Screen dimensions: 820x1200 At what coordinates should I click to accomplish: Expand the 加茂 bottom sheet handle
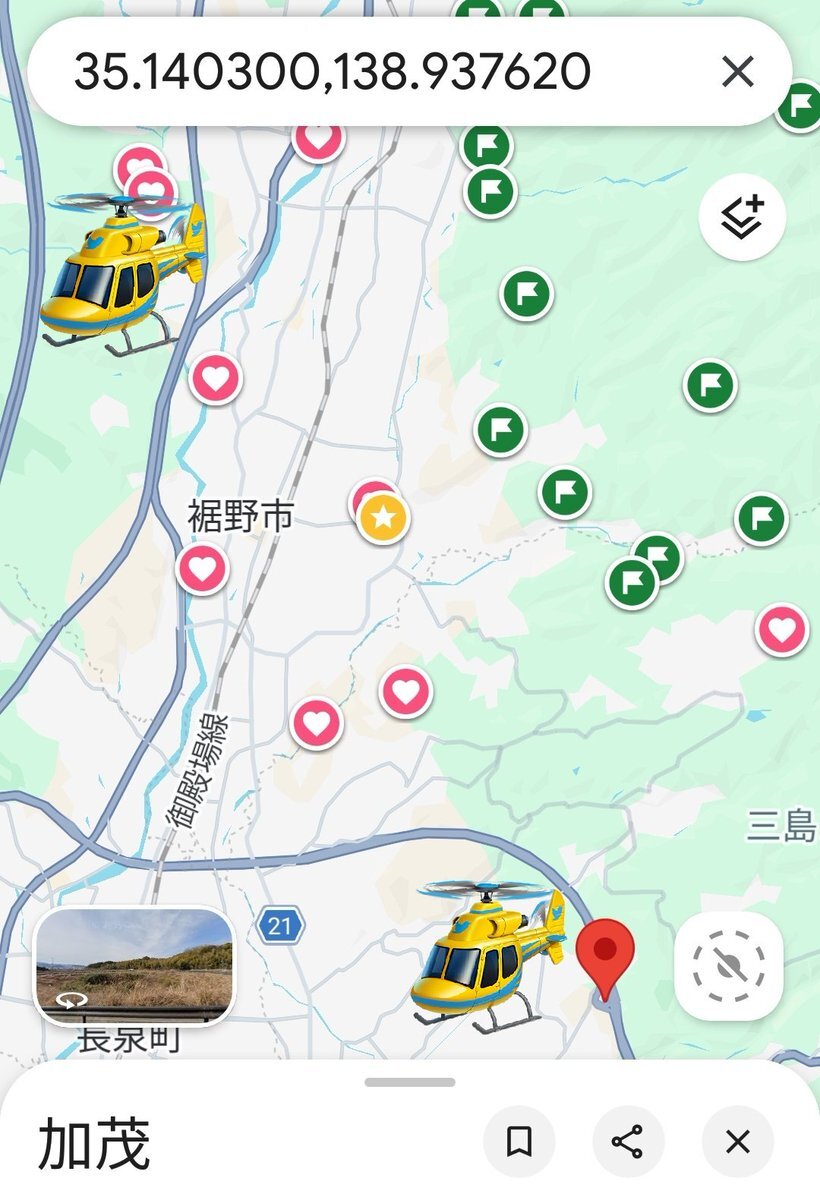pyautogui.click(x=410, y=1082)
